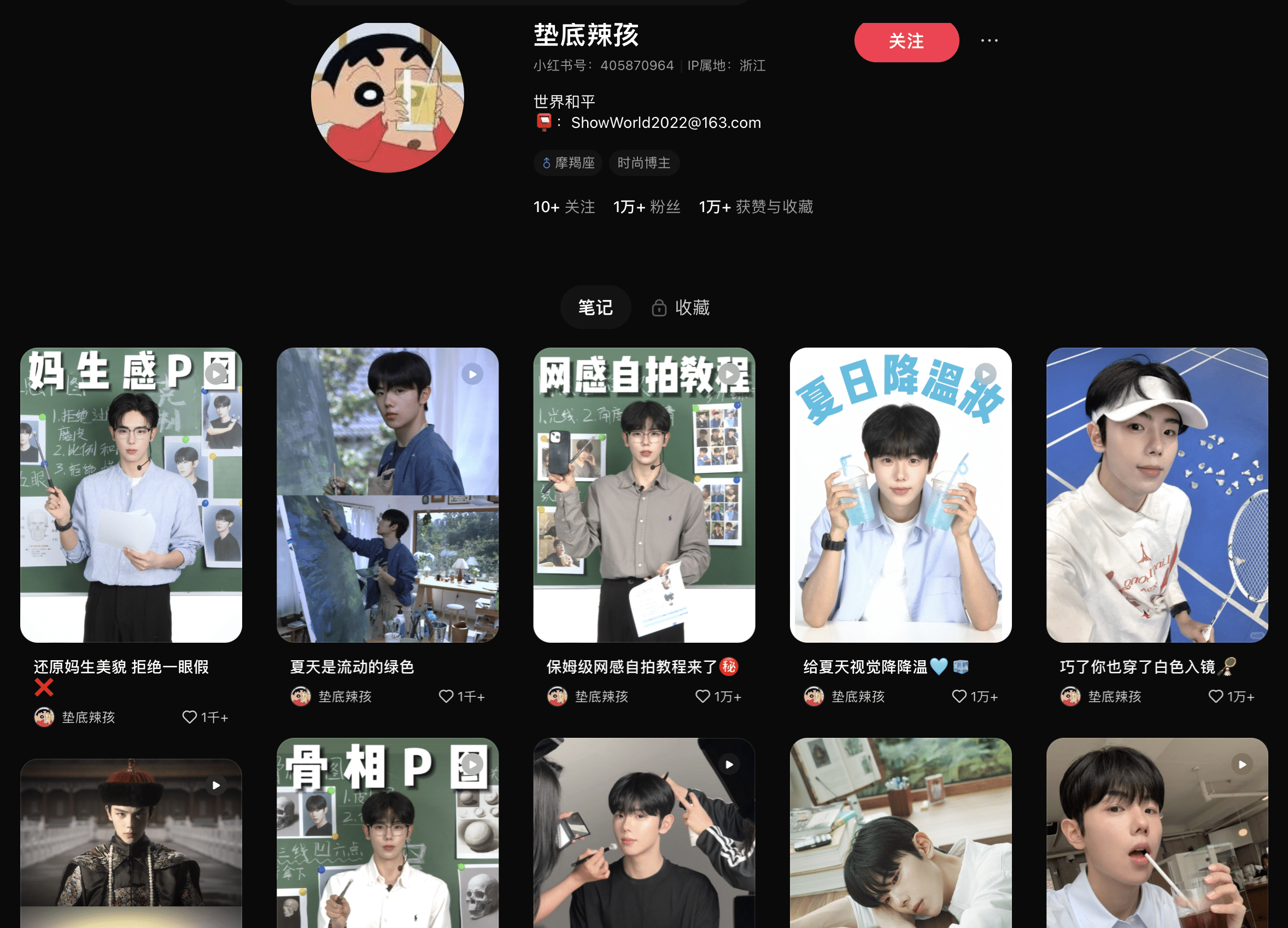Screen dimensions: 1288x928
Task: Switch to the 笔记 tab
Action: (x=595, y=307)
